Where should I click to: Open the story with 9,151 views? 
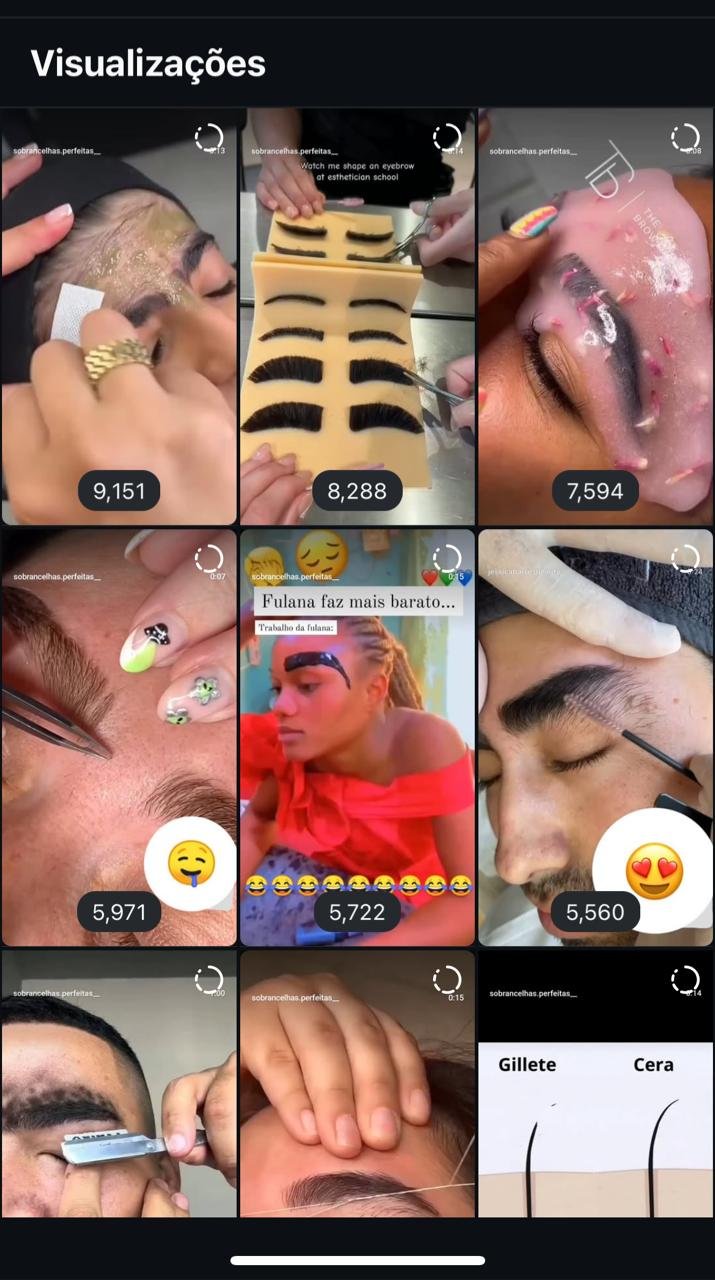119,316
